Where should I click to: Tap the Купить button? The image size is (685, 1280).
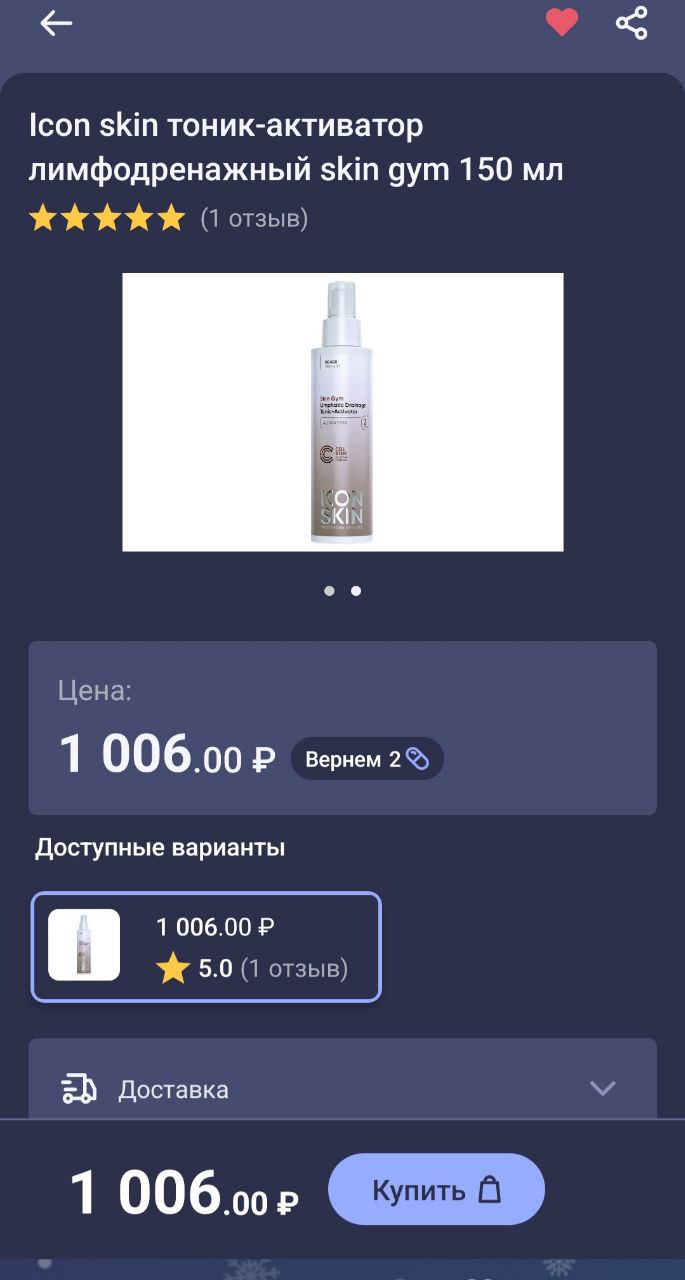(436, 1190)
